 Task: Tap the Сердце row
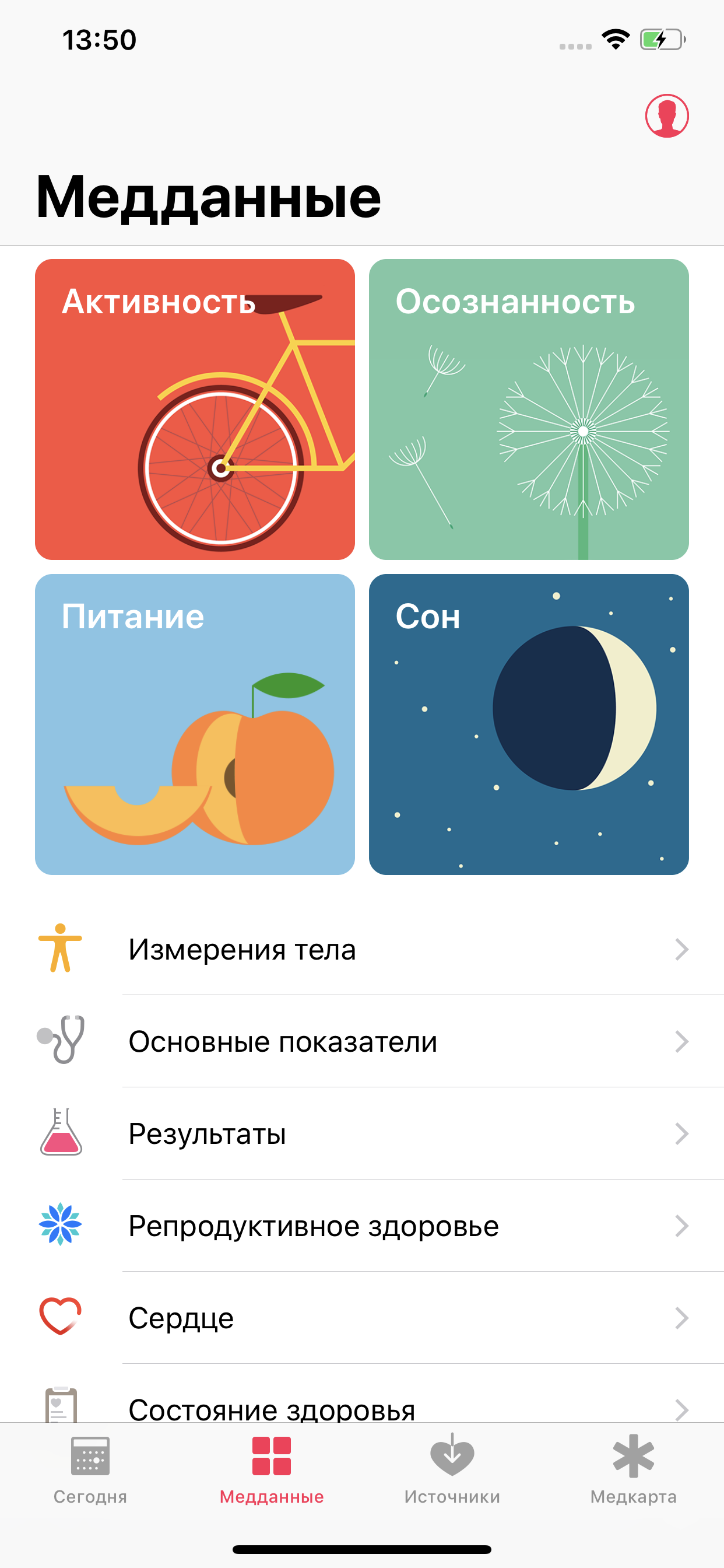pos(362,1317)
